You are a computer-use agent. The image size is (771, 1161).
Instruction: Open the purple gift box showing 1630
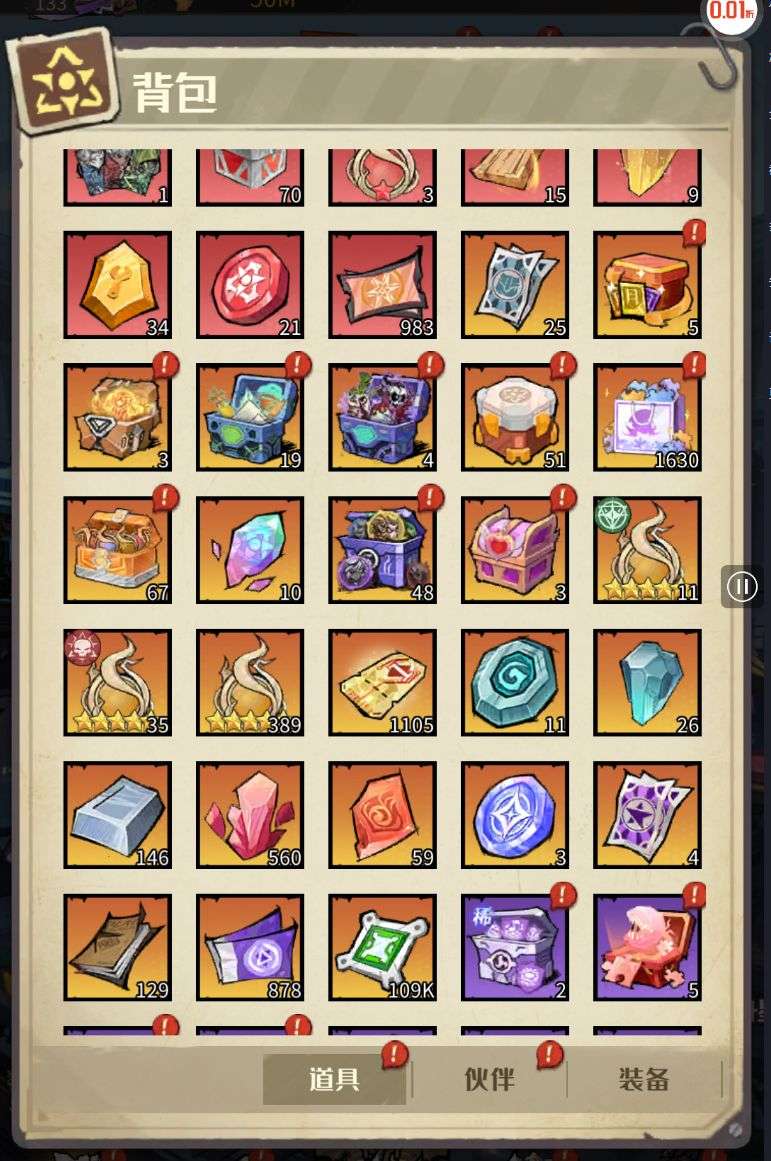pyautogui.click(x=647, y=417)
